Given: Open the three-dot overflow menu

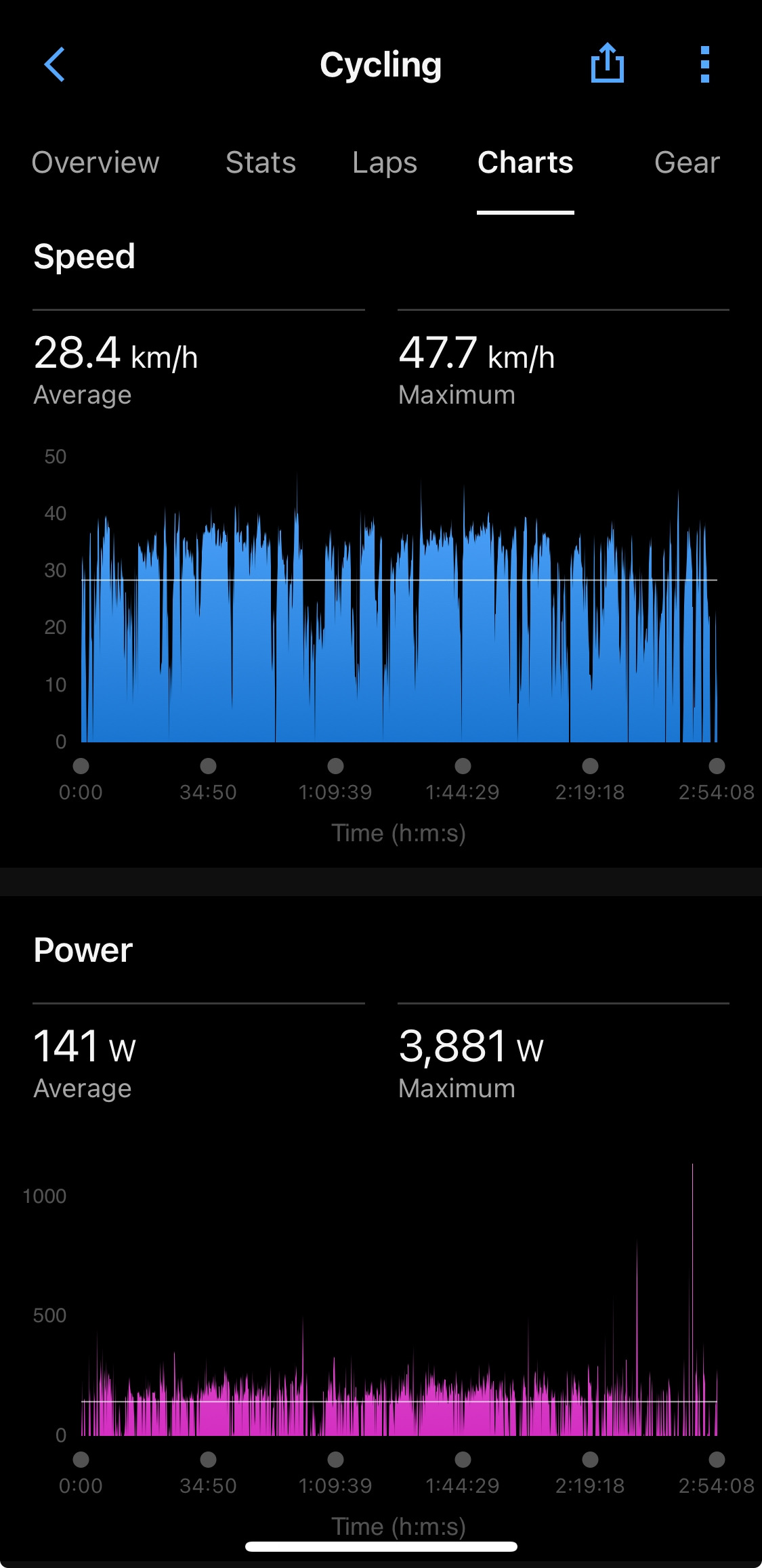Looking at the screenshot, I should (x=704, y=65).
